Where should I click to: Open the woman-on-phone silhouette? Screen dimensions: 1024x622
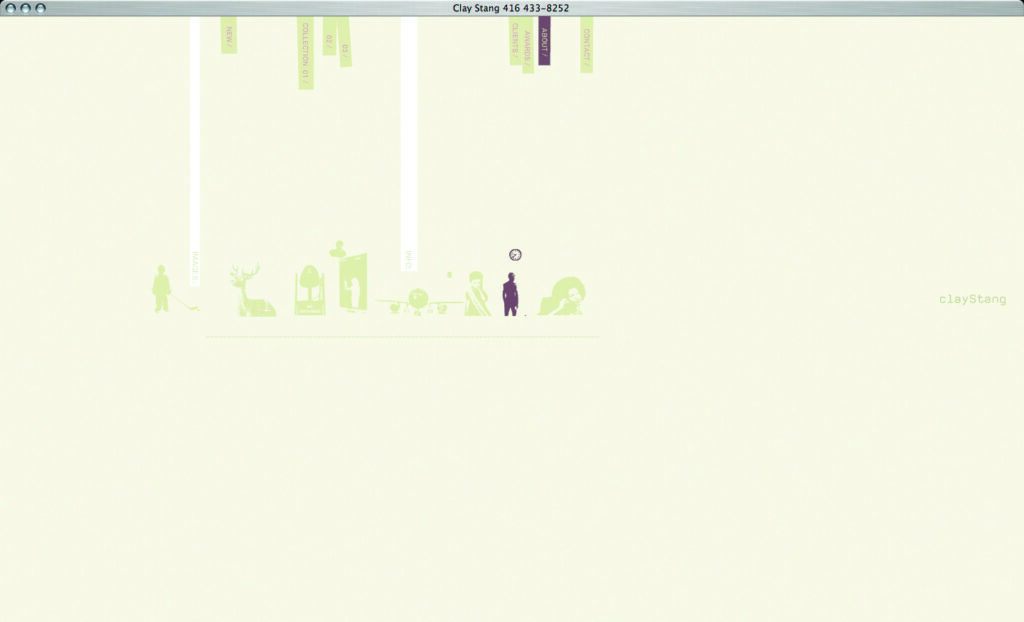565,298
